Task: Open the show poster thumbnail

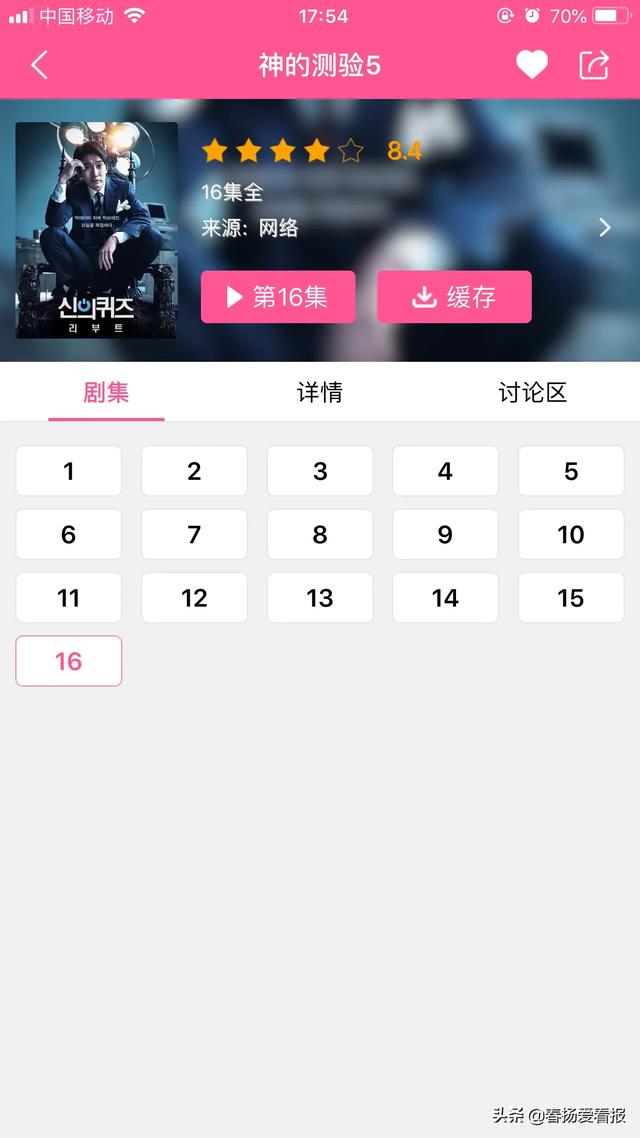Action: tap(96, 230)
